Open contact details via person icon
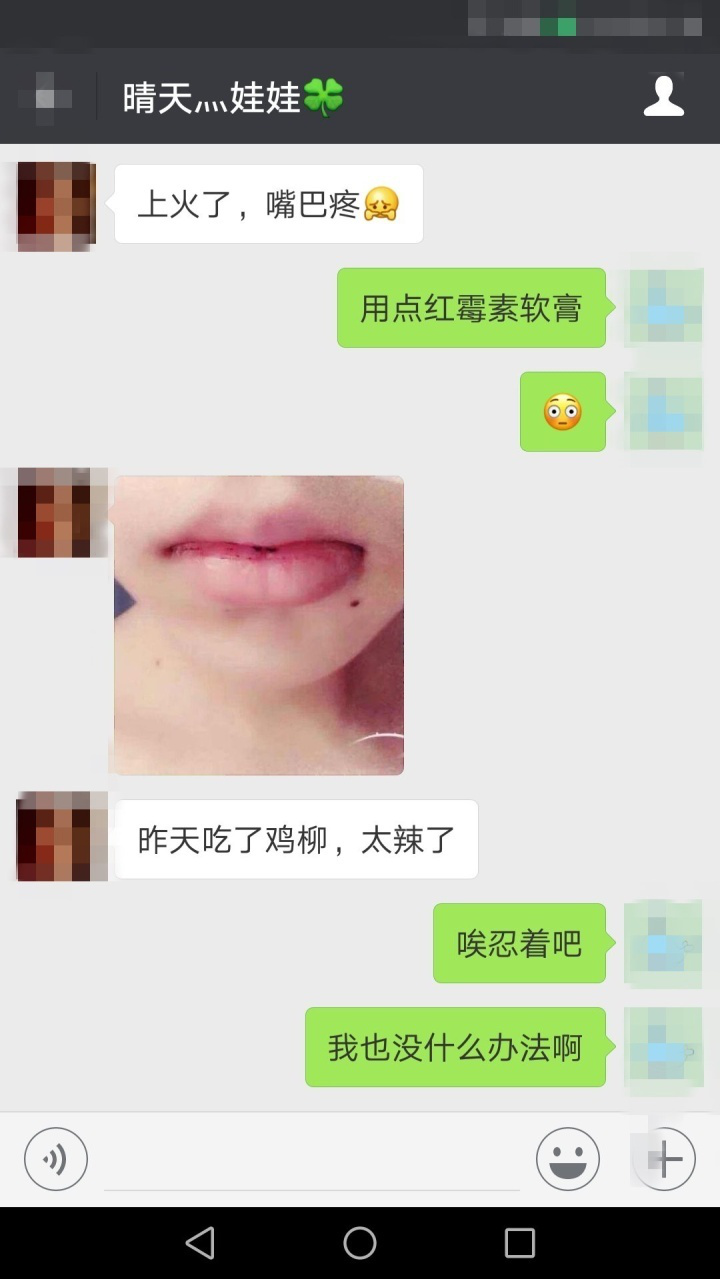 click(664, 96)
